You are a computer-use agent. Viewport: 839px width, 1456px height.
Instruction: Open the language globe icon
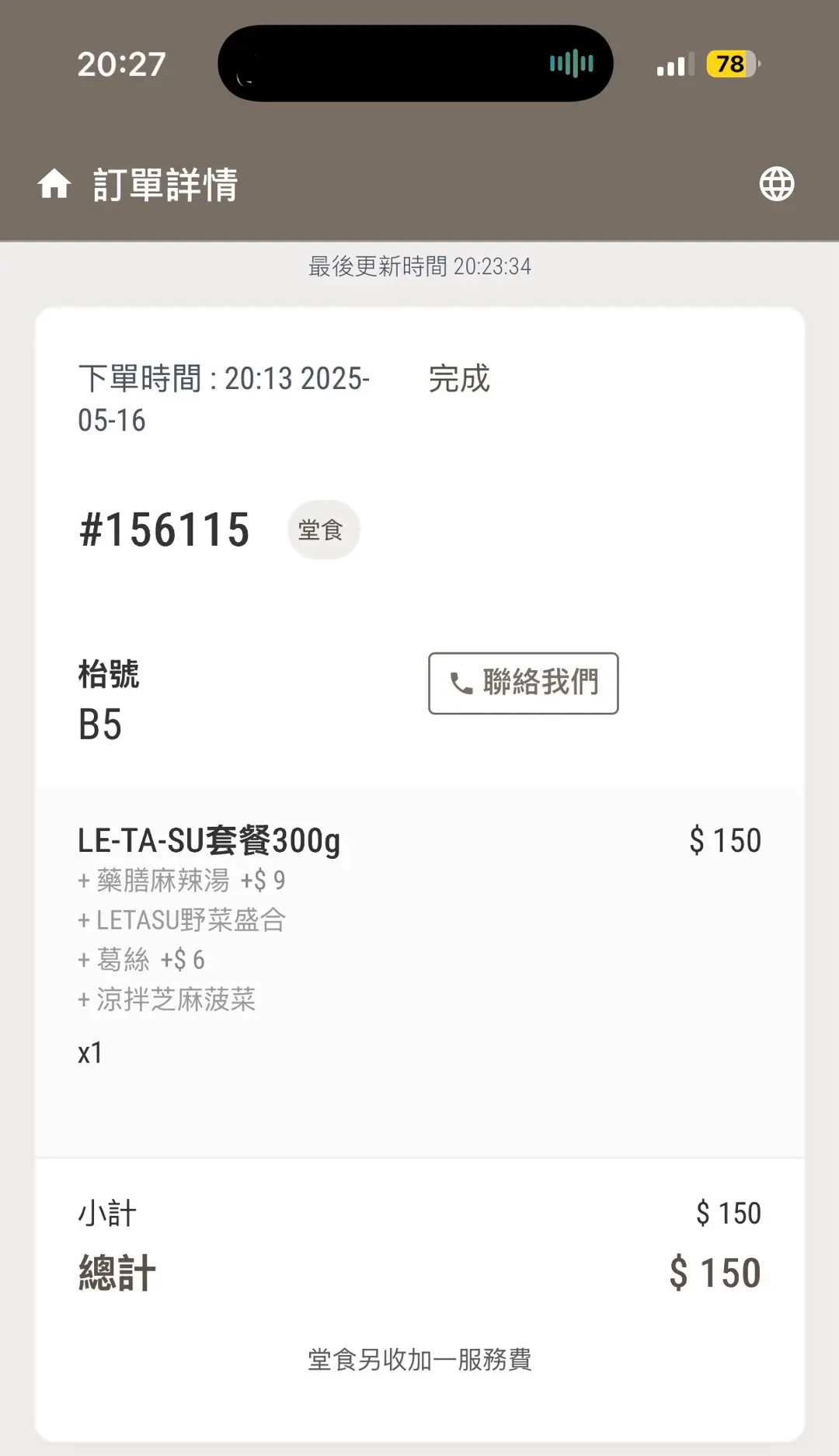[x=776, y=185]
